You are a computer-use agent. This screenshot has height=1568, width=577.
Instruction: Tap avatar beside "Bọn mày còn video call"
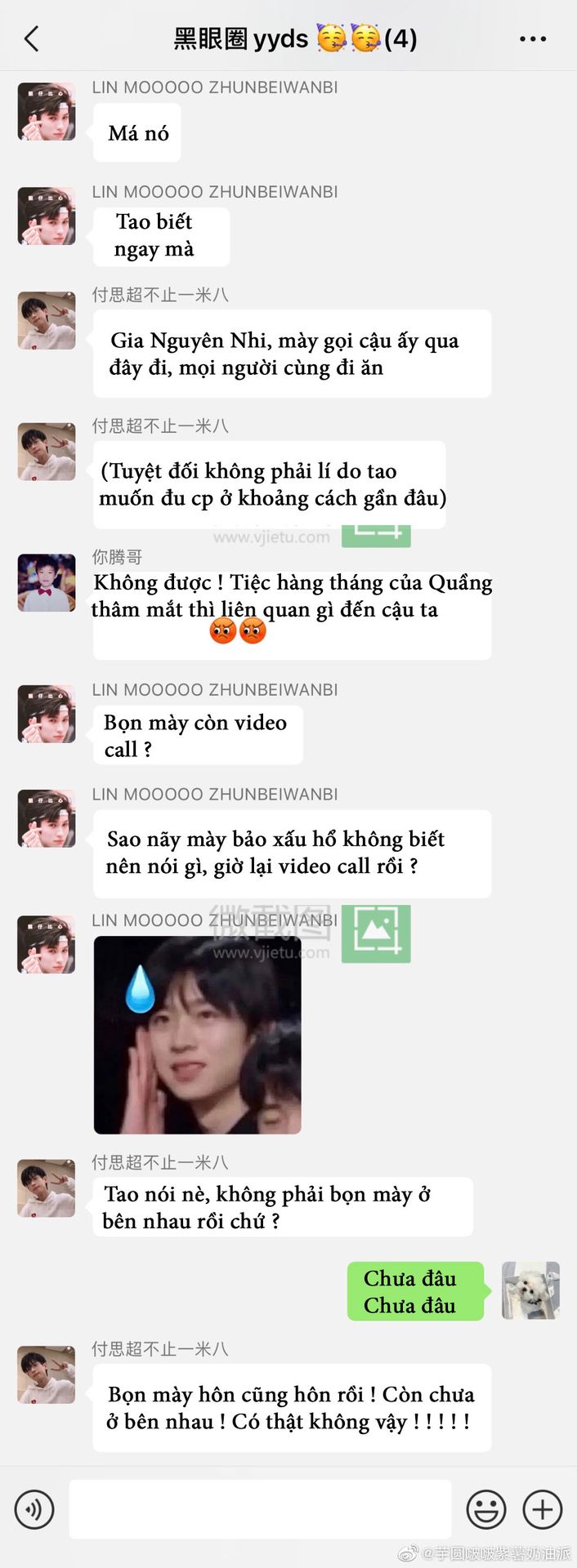(x=47, y=714)
